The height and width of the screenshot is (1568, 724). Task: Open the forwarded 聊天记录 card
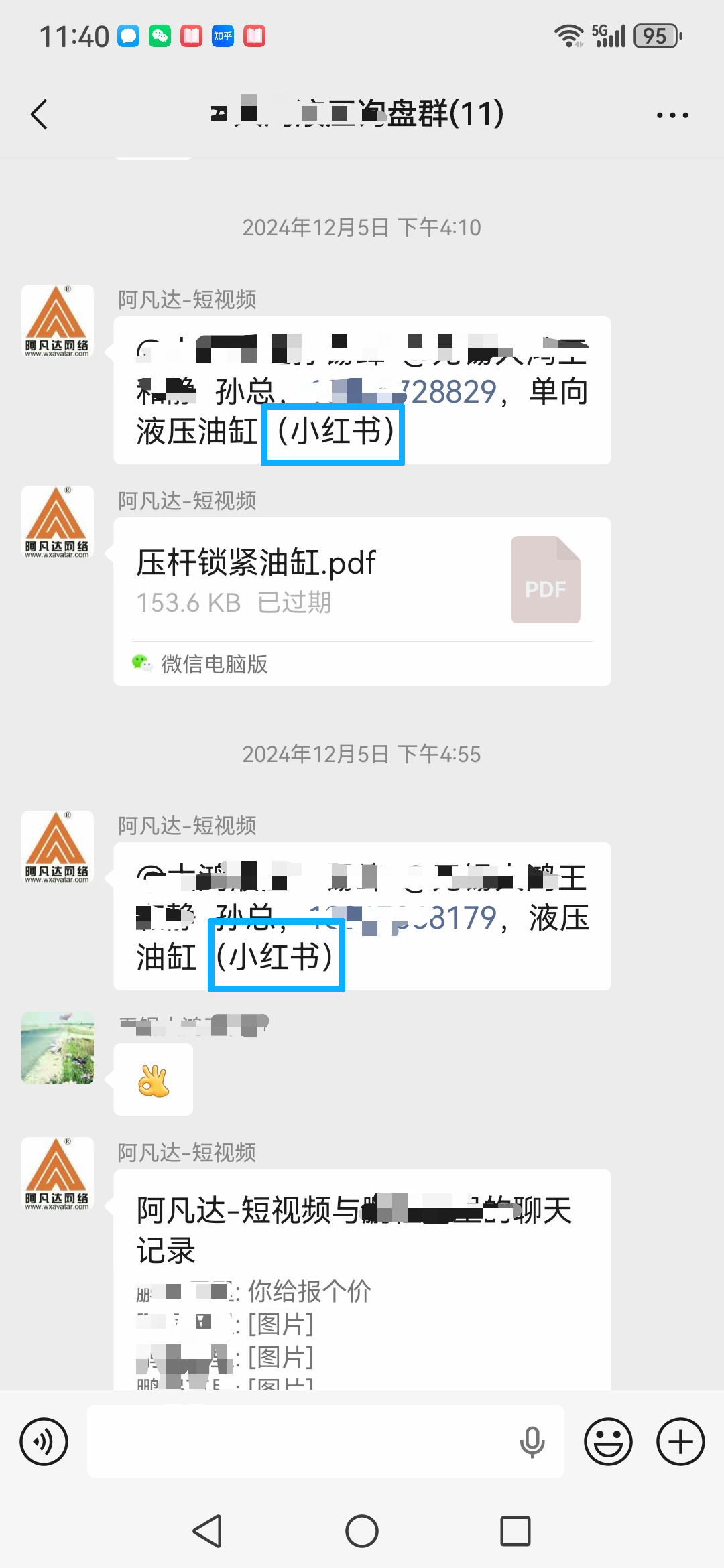(x=362, y=1273)
